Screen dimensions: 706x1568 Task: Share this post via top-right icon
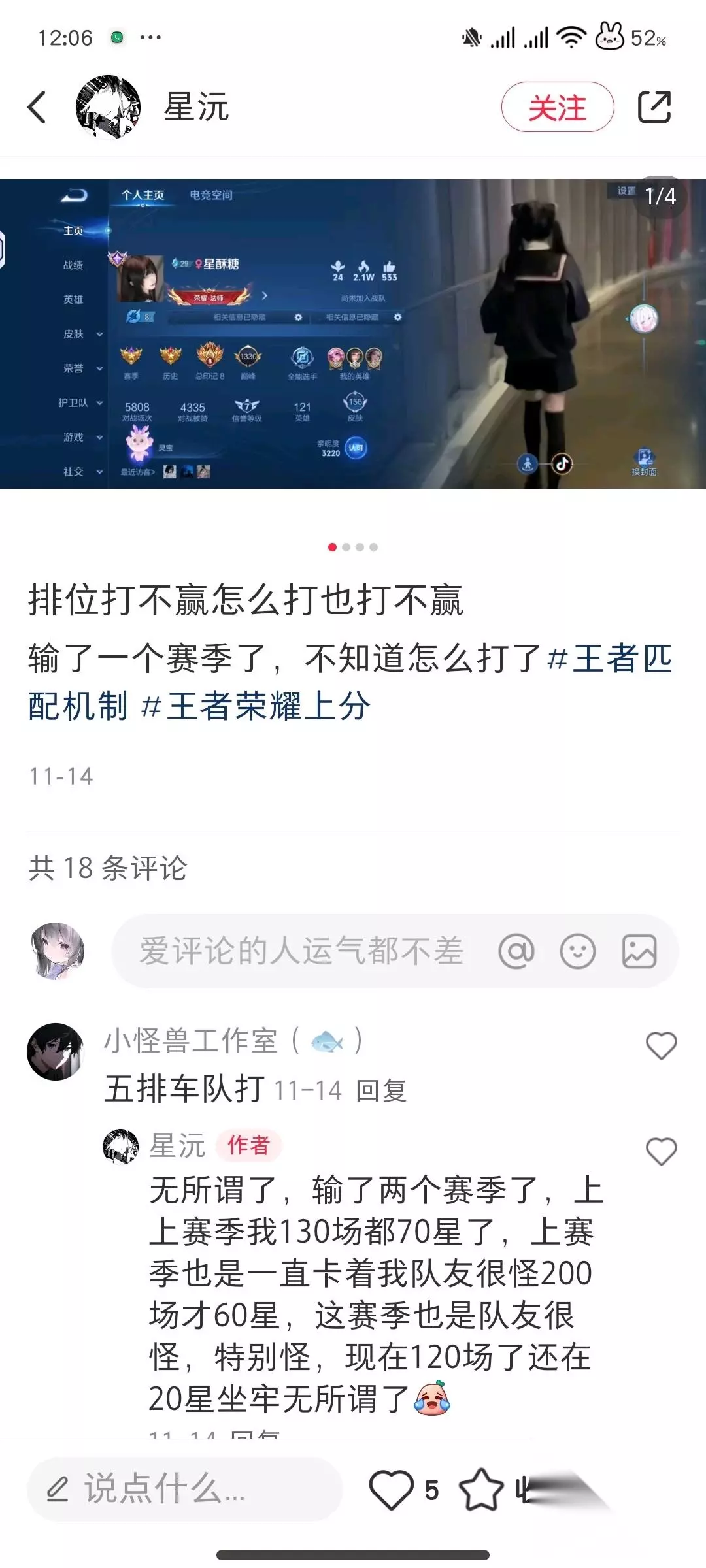pyautogui.click(x=654, y=107)
